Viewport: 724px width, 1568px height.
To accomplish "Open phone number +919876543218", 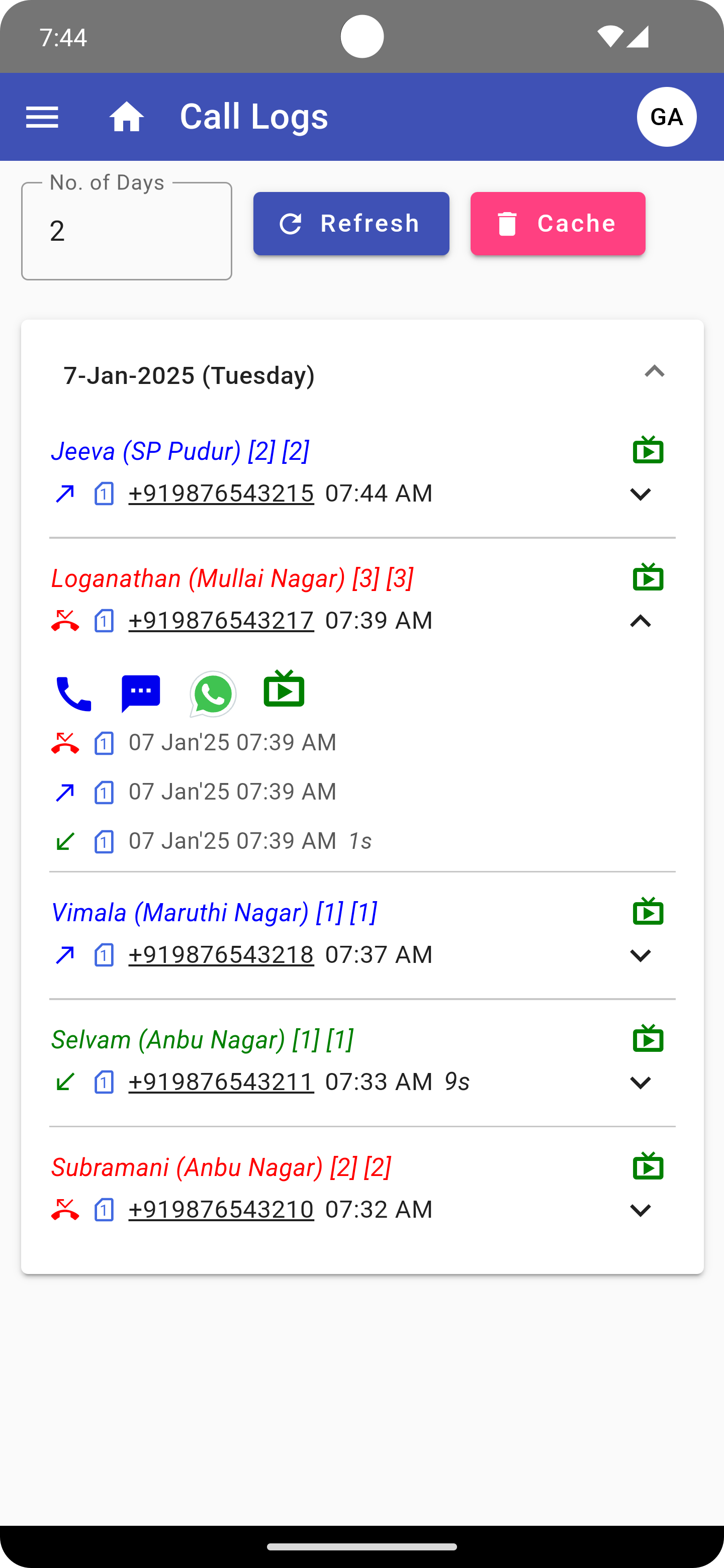I will coord(221,954).
